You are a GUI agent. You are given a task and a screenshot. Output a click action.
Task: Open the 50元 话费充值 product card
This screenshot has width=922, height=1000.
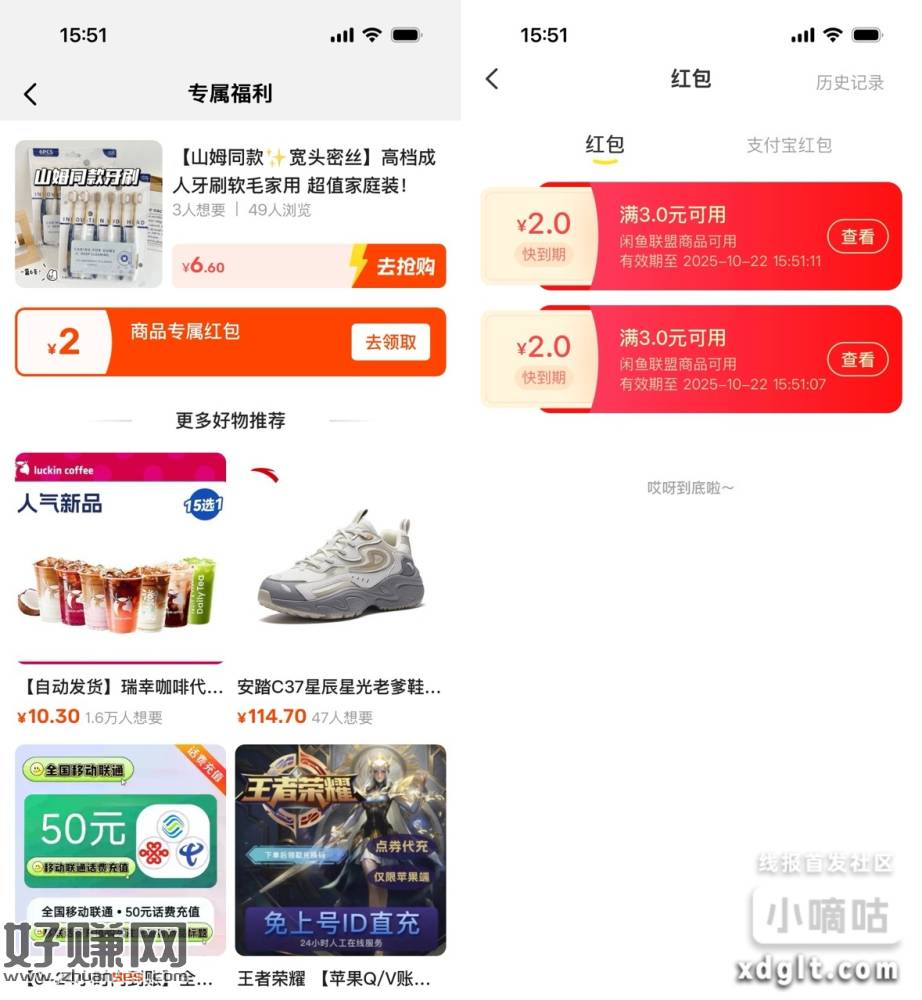[x=120, y=850]
